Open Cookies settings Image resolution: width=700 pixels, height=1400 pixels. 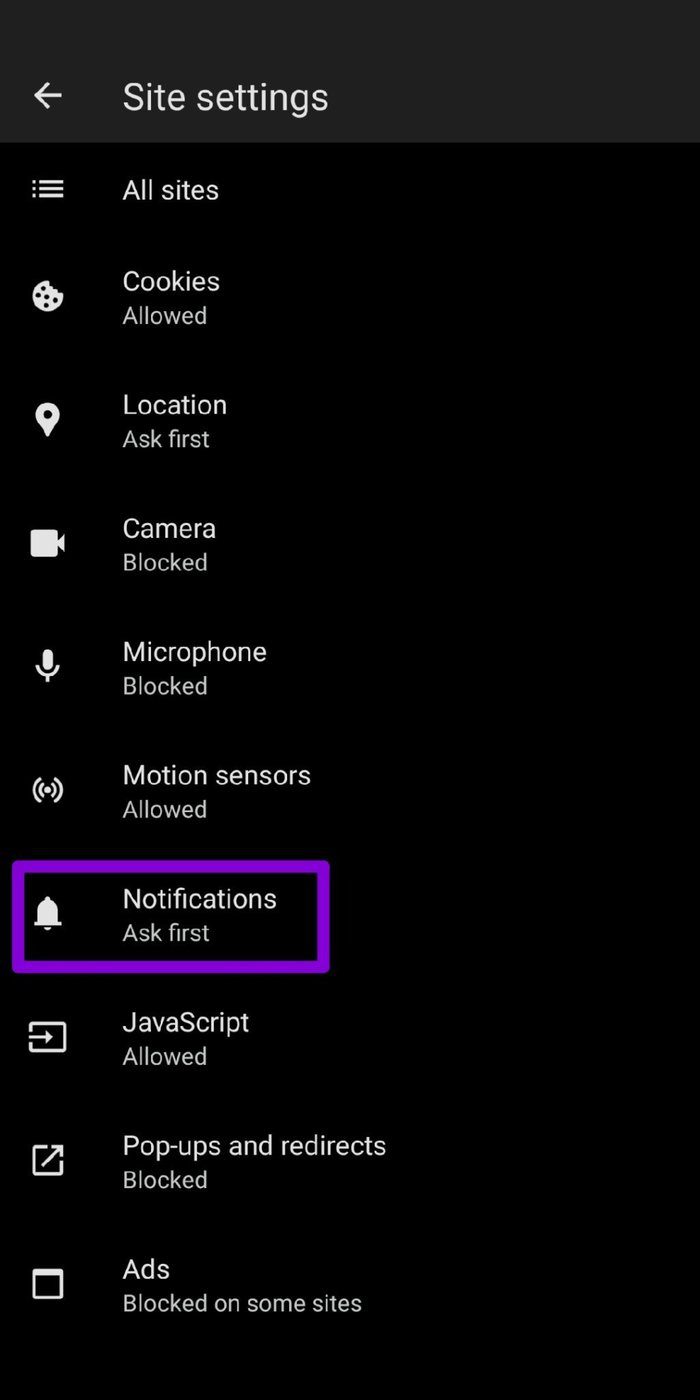[350, 297]
